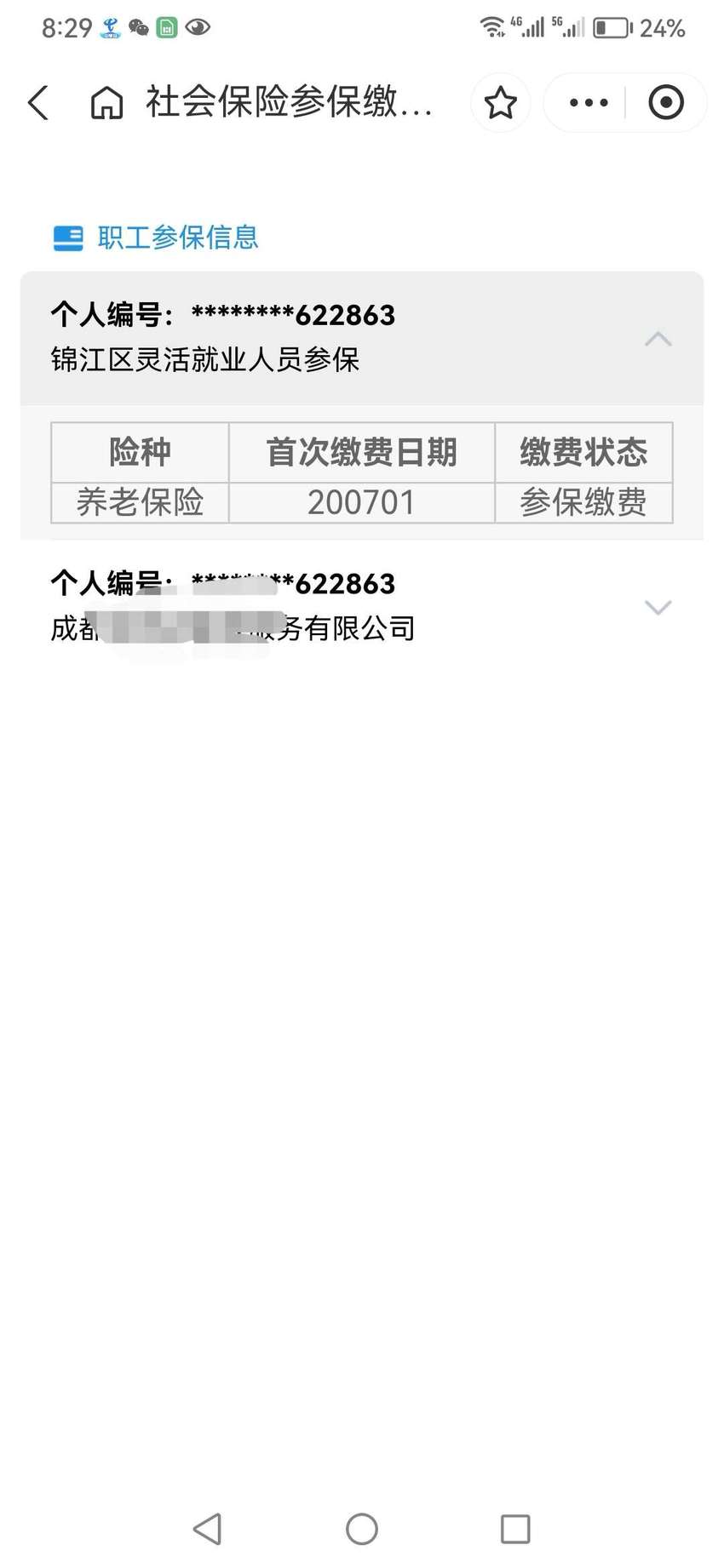Close the mini program with the circle button
Screen dimensions: 724x1568
click(666, 103)
